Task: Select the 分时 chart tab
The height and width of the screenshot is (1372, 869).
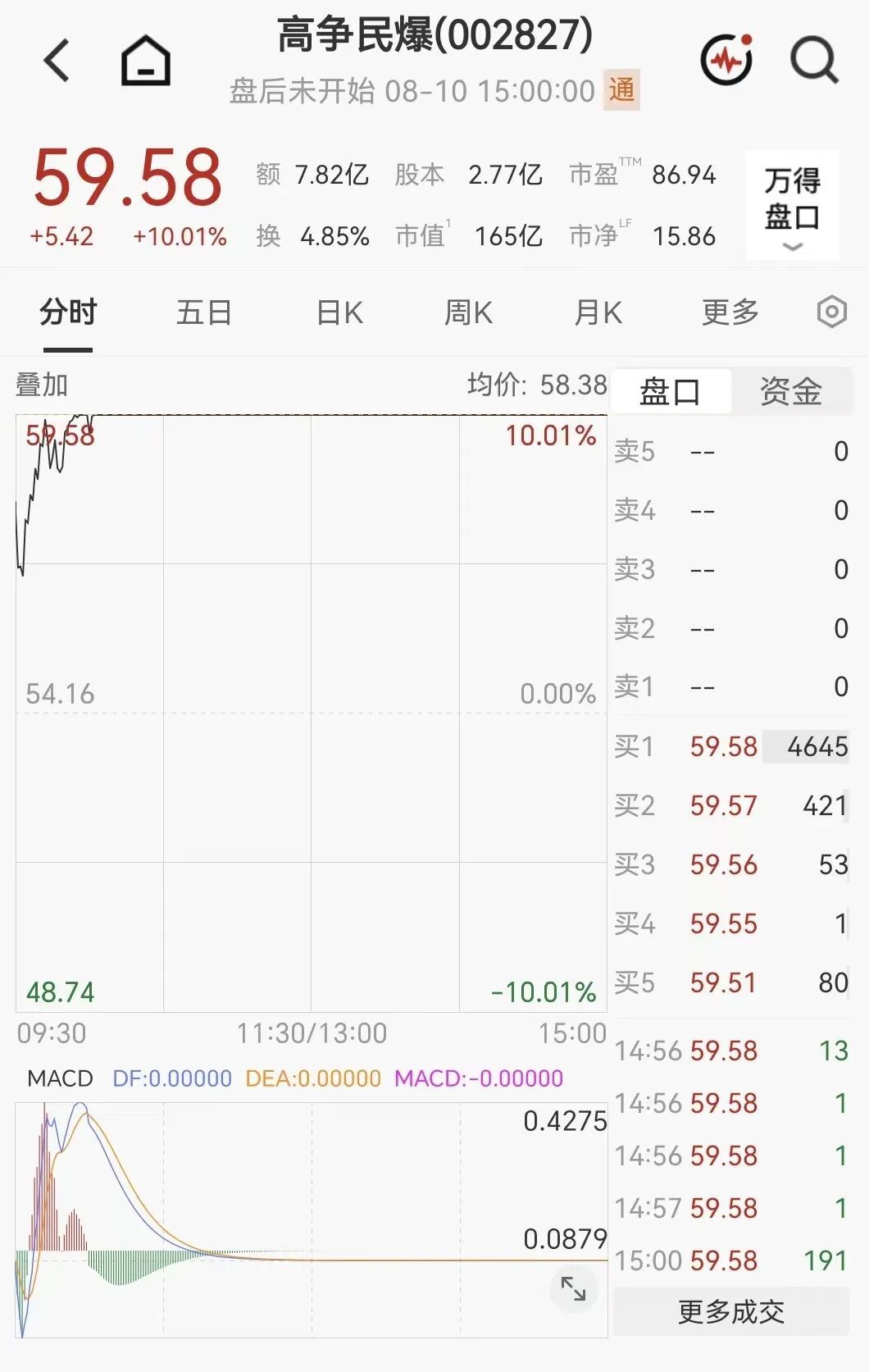Action: 68,312
